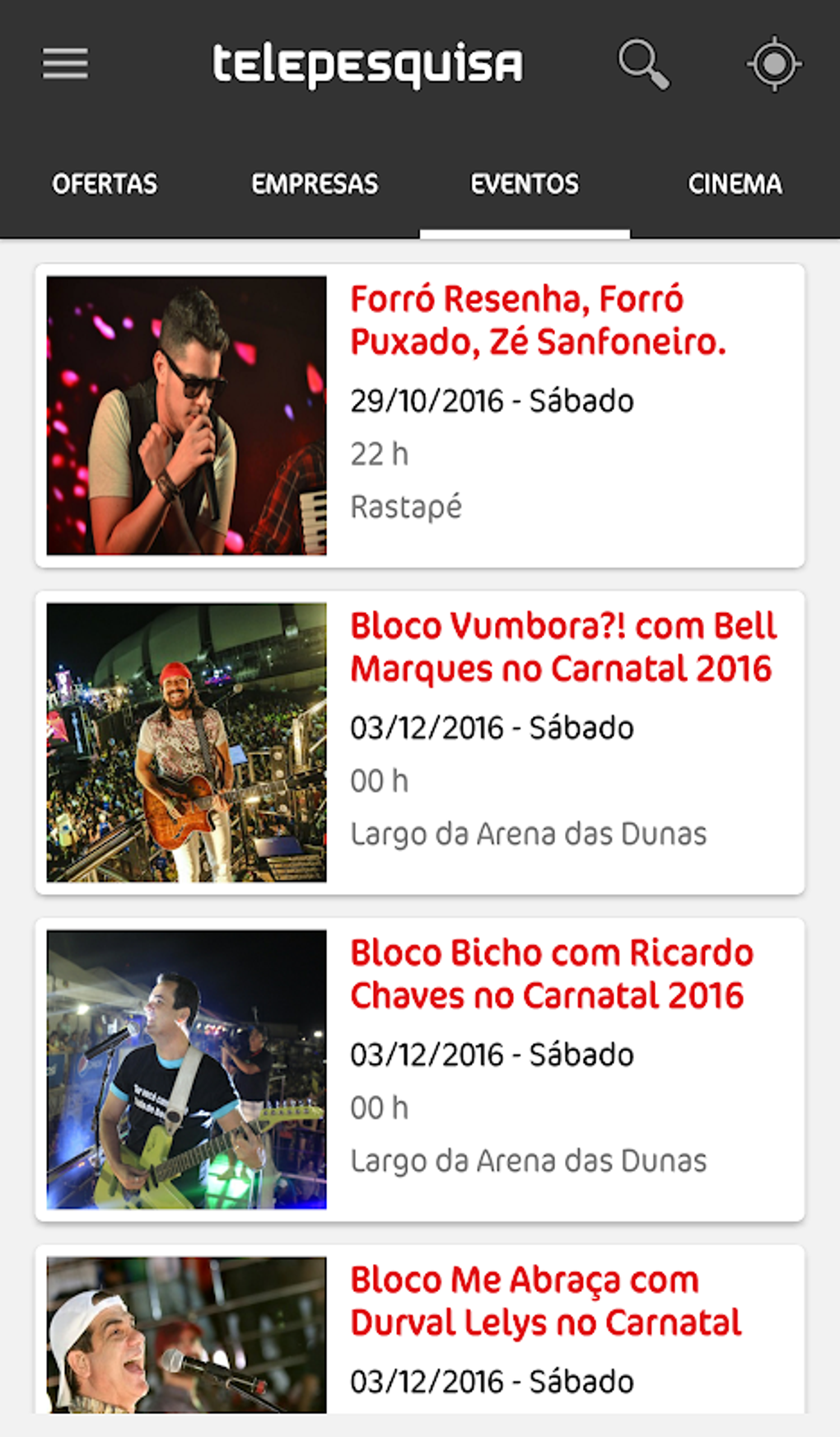This screenshot has width=840, height=1437.
Task: Go to the Cinema tab
Action: [x=735, y=184]
